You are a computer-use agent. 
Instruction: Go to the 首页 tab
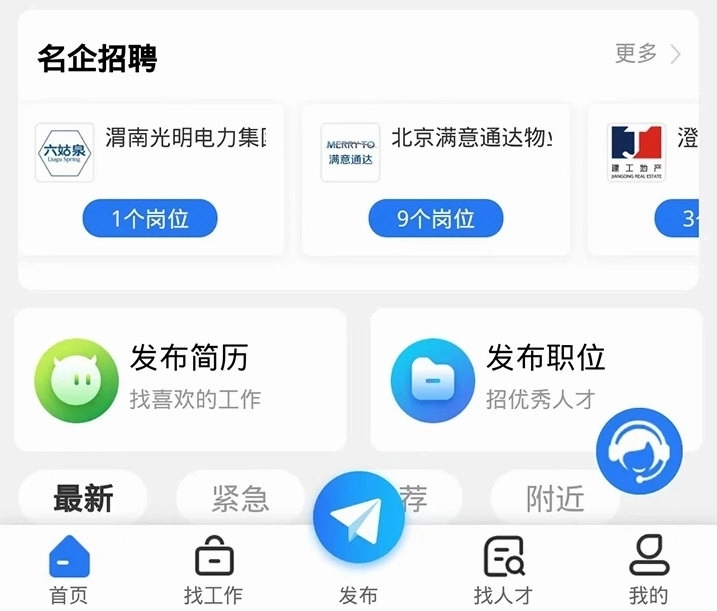(x=69, y=570)
